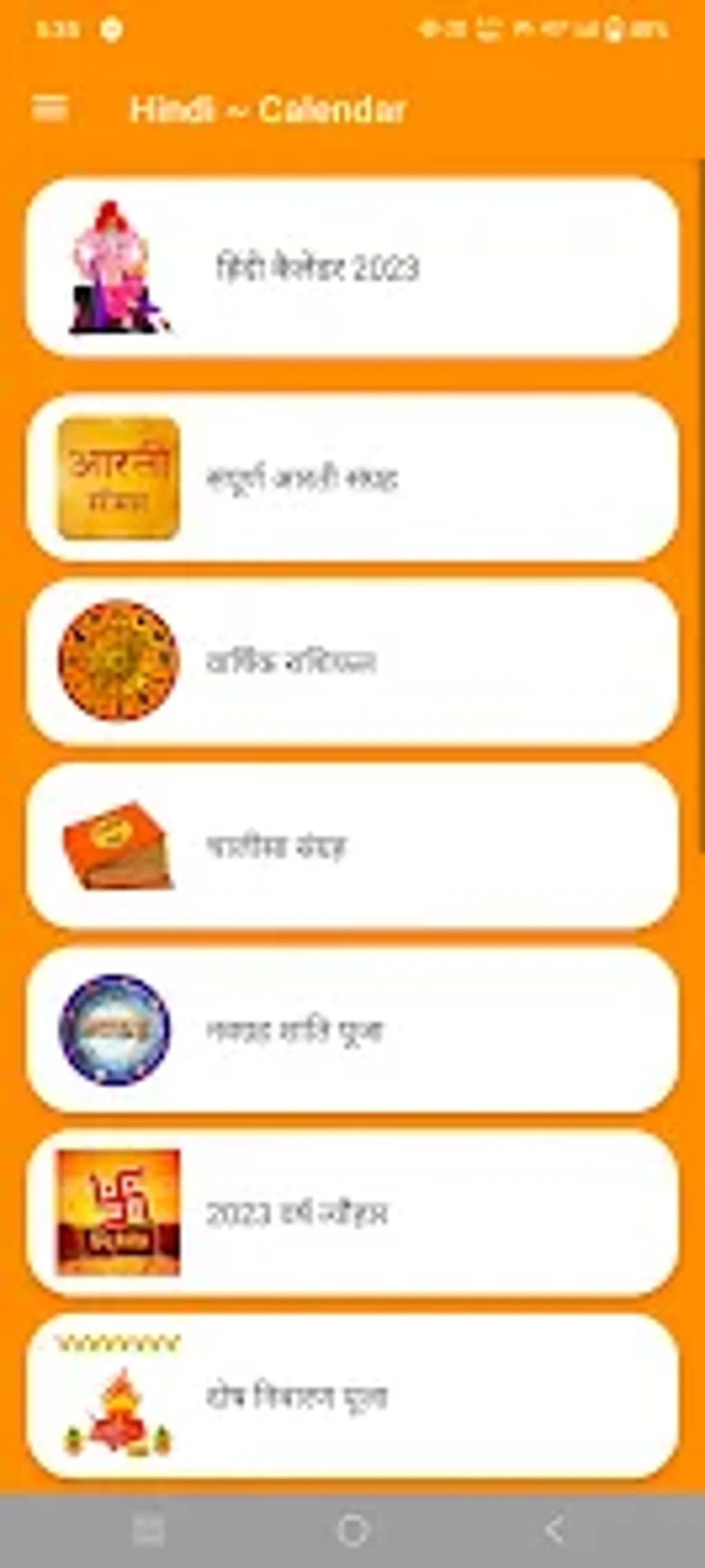Open the hamburger drawer menu
Viewport: 705px width, 1568px height.
(x=50, y=109)
